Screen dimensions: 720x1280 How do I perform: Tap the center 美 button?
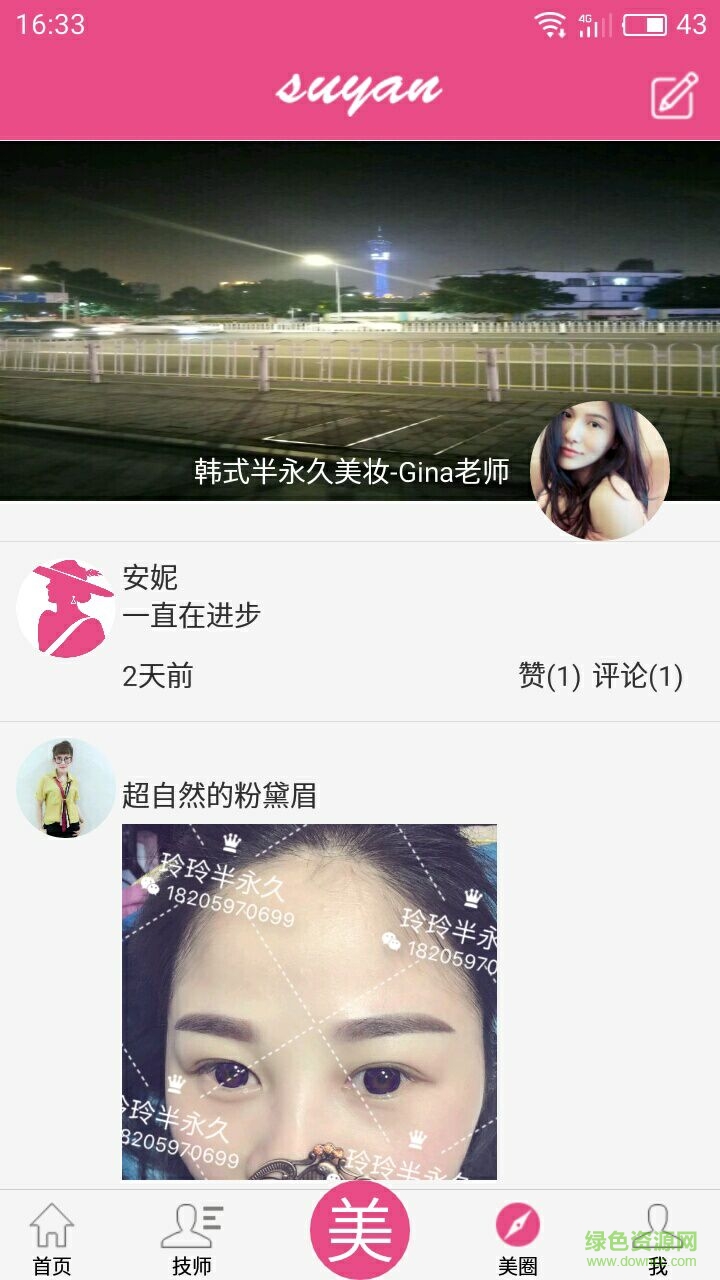click(x=360, y=1231)
